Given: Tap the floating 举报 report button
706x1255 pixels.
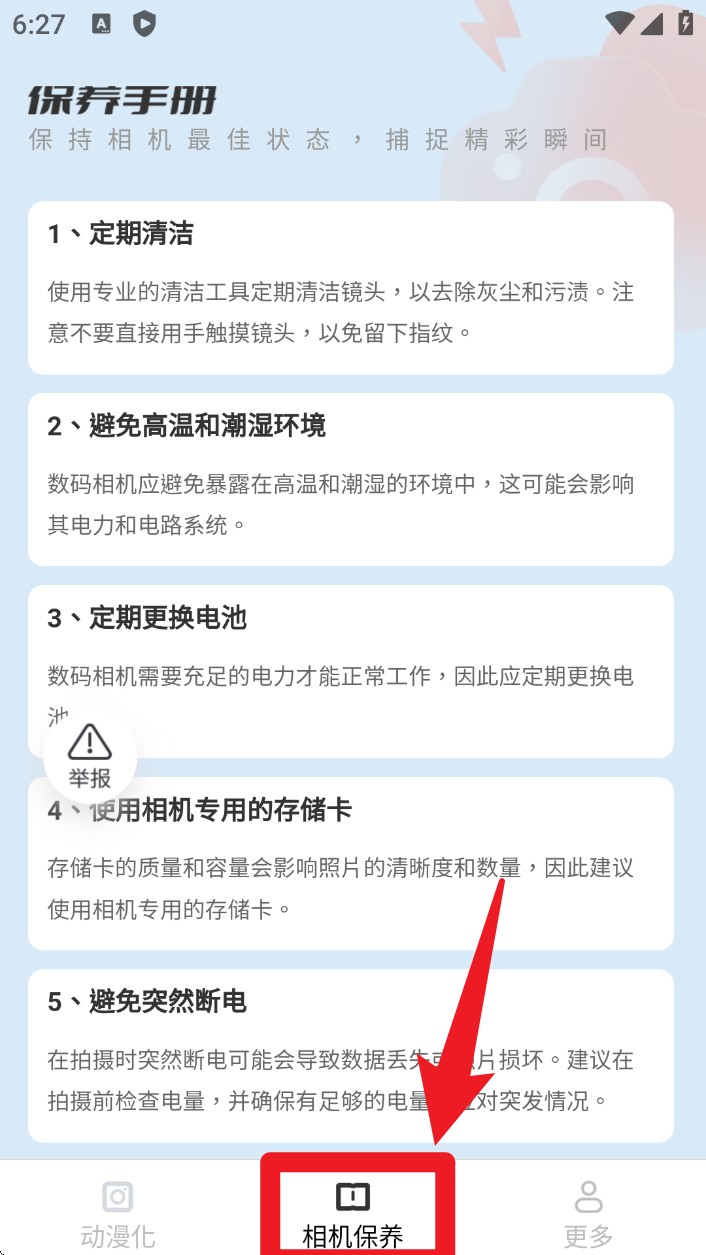Looking at the screenshot, I should point(90,756).
